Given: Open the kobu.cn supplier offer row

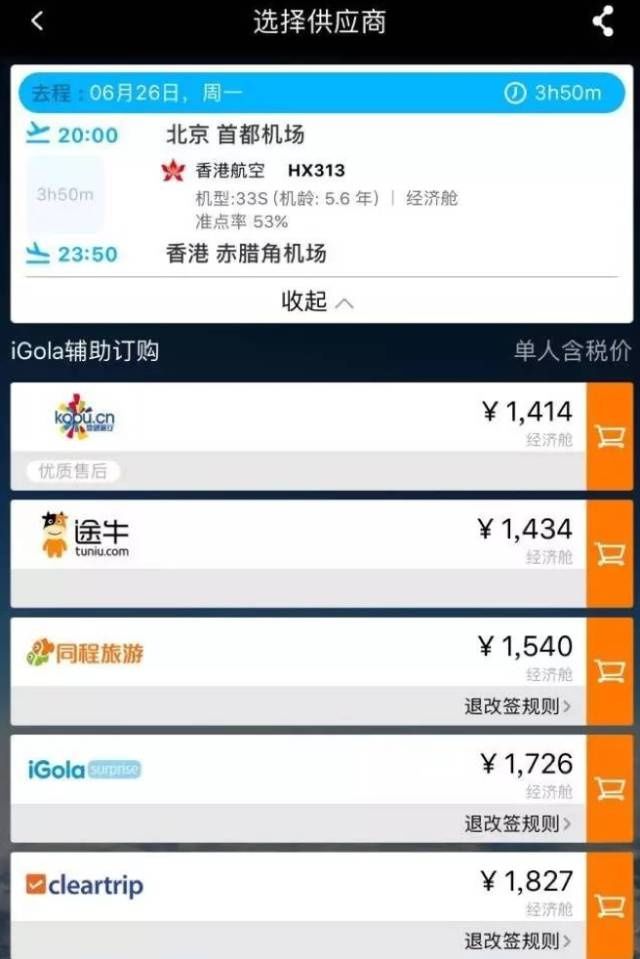Looking at the screenshot, I should click(x=298, y=418).
